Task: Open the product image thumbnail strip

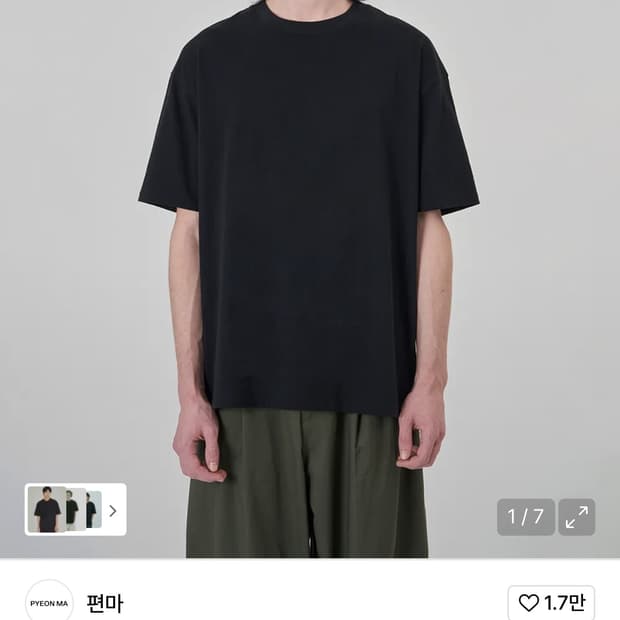Action: pos(76,509)
